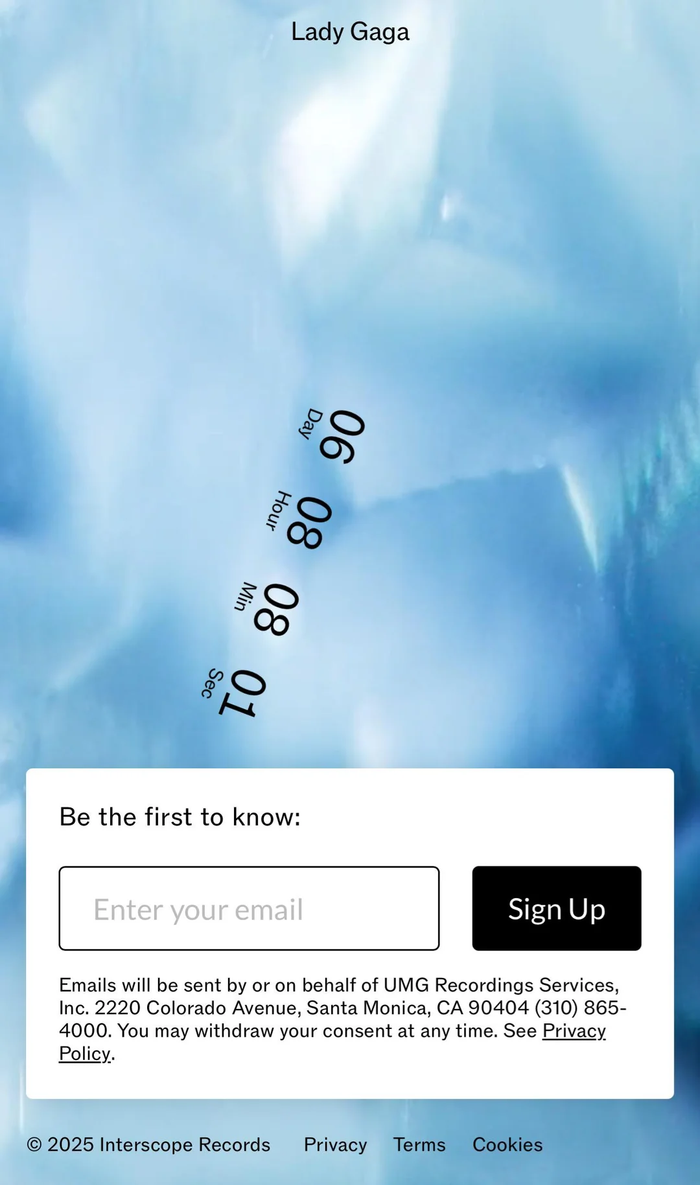Open the Cookies link
The image size is (700, 1185).
click(x=507, y=1145)
